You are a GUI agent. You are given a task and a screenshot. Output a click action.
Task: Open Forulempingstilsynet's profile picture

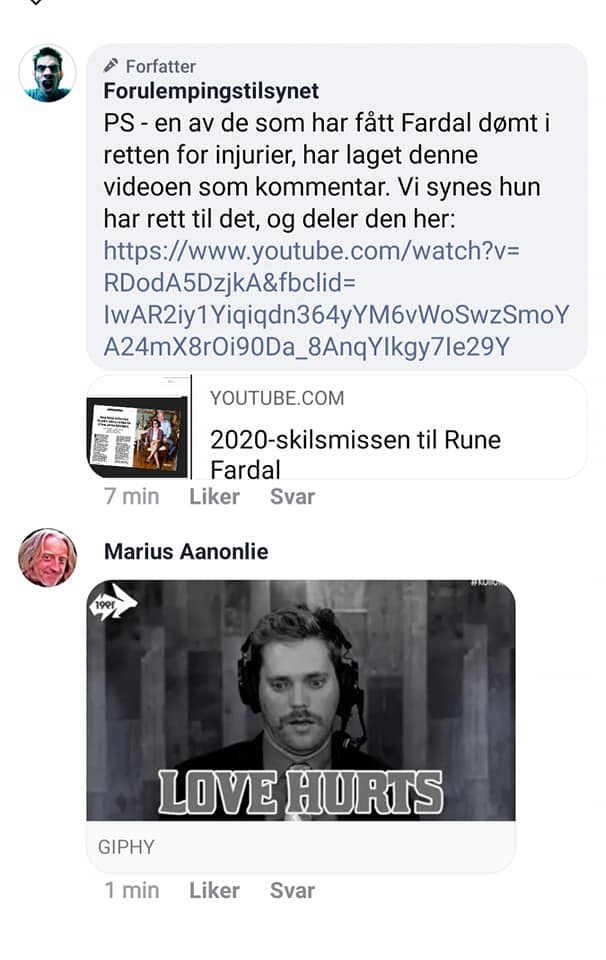tap(47, 73)
